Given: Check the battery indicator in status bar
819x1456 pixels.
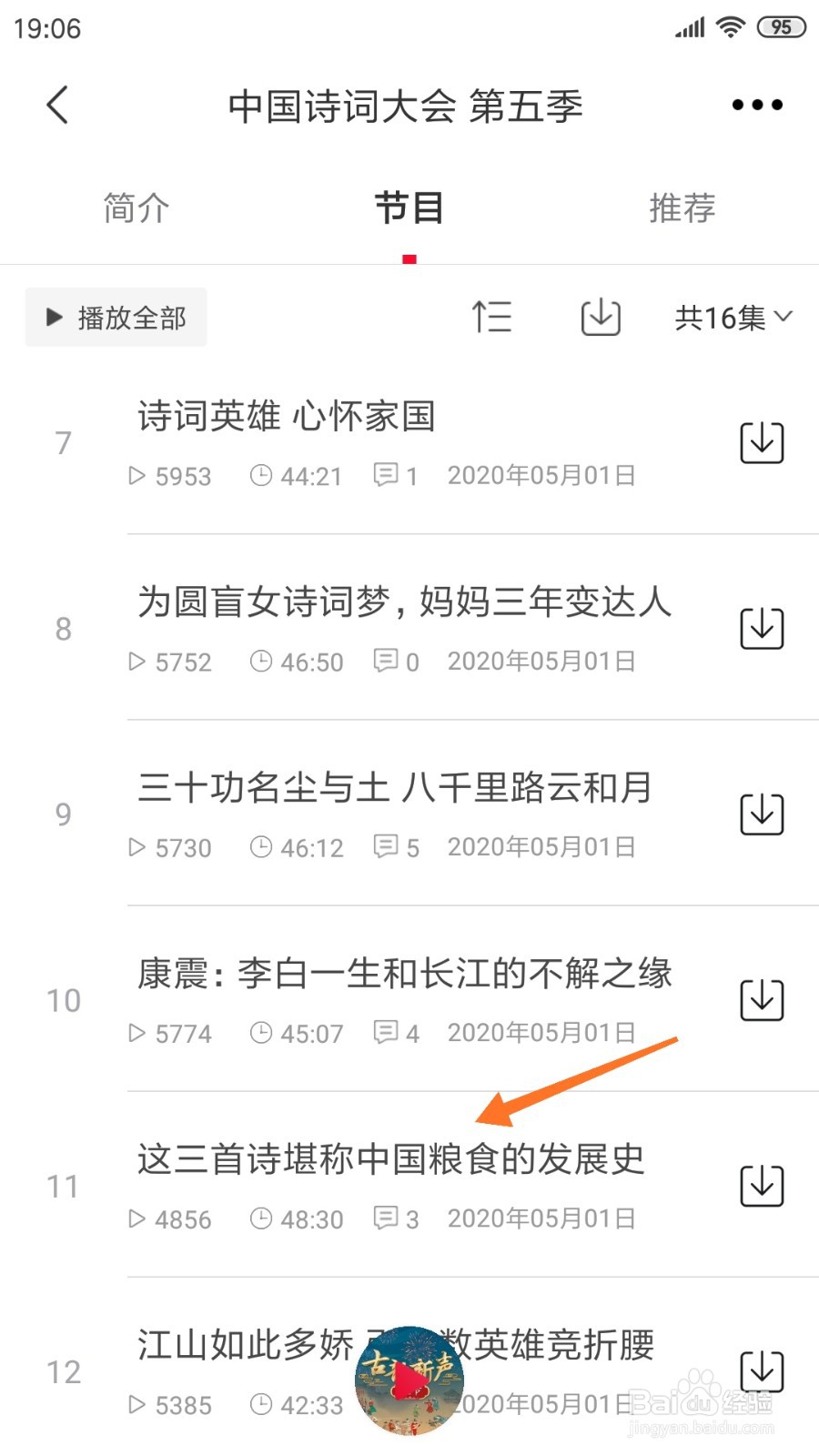Looking at the screenshot, I should 780,26.
